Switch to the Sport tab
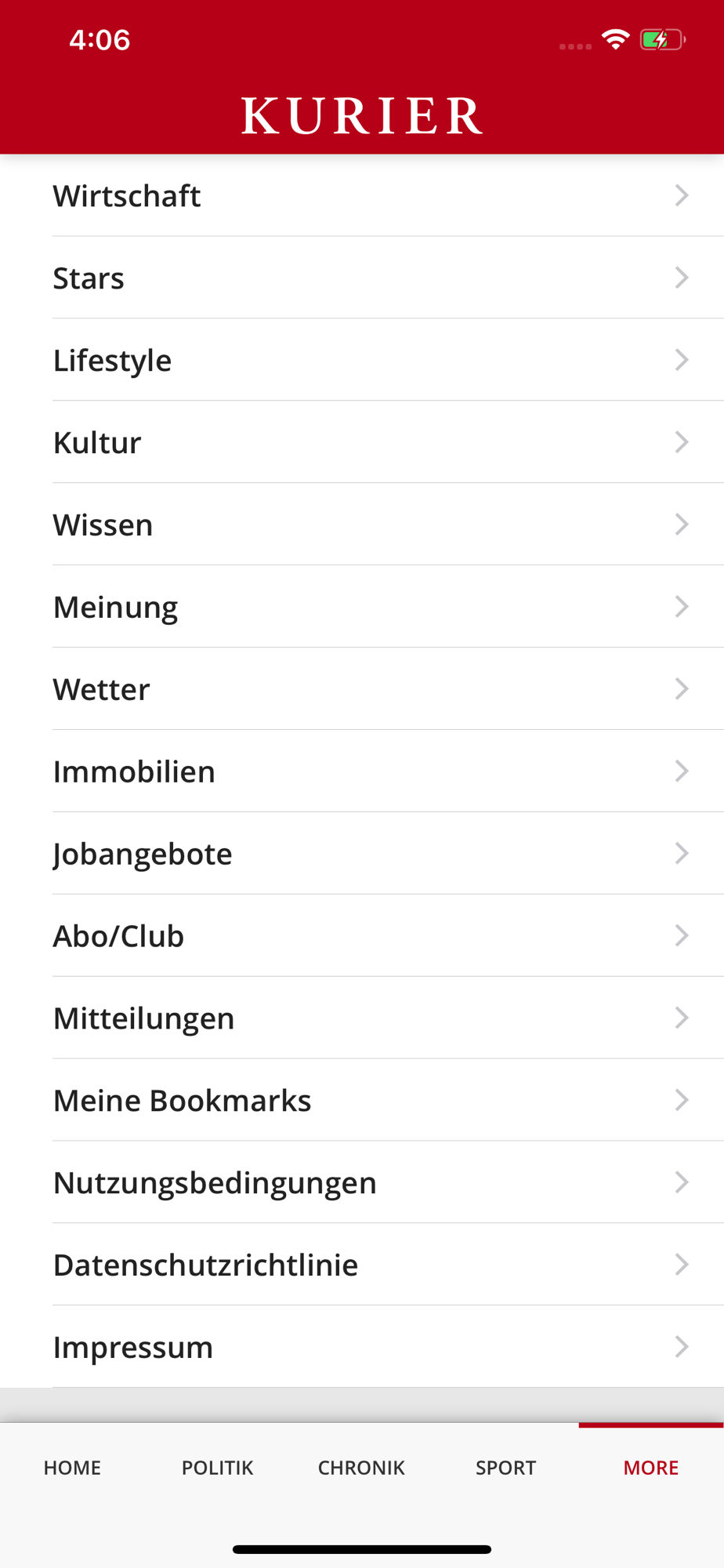Screen dimensions: 724x1568 tap(506, 1468)
